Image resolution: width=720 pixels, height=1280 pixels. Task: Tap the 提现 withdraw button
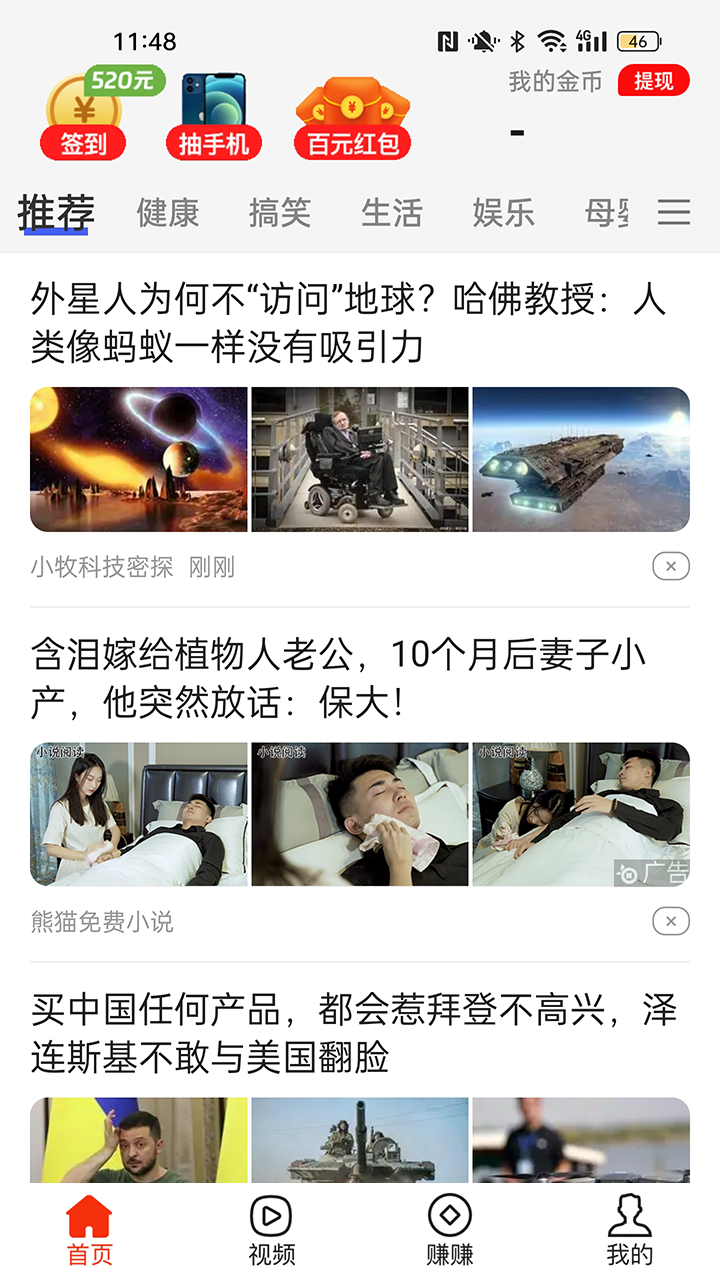pos(655,80)
